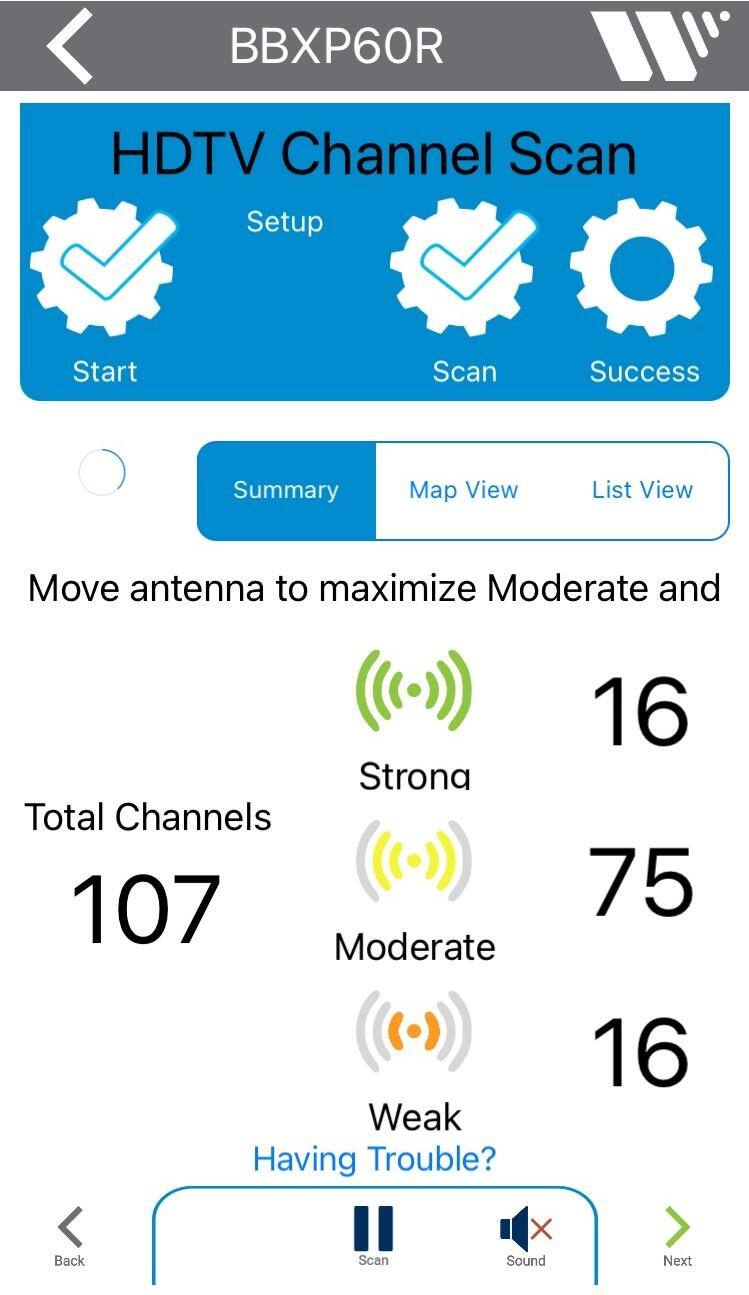Toggle the muted Sound button
Viewport: 749px width, 1295px height.
pos(526,1235)
